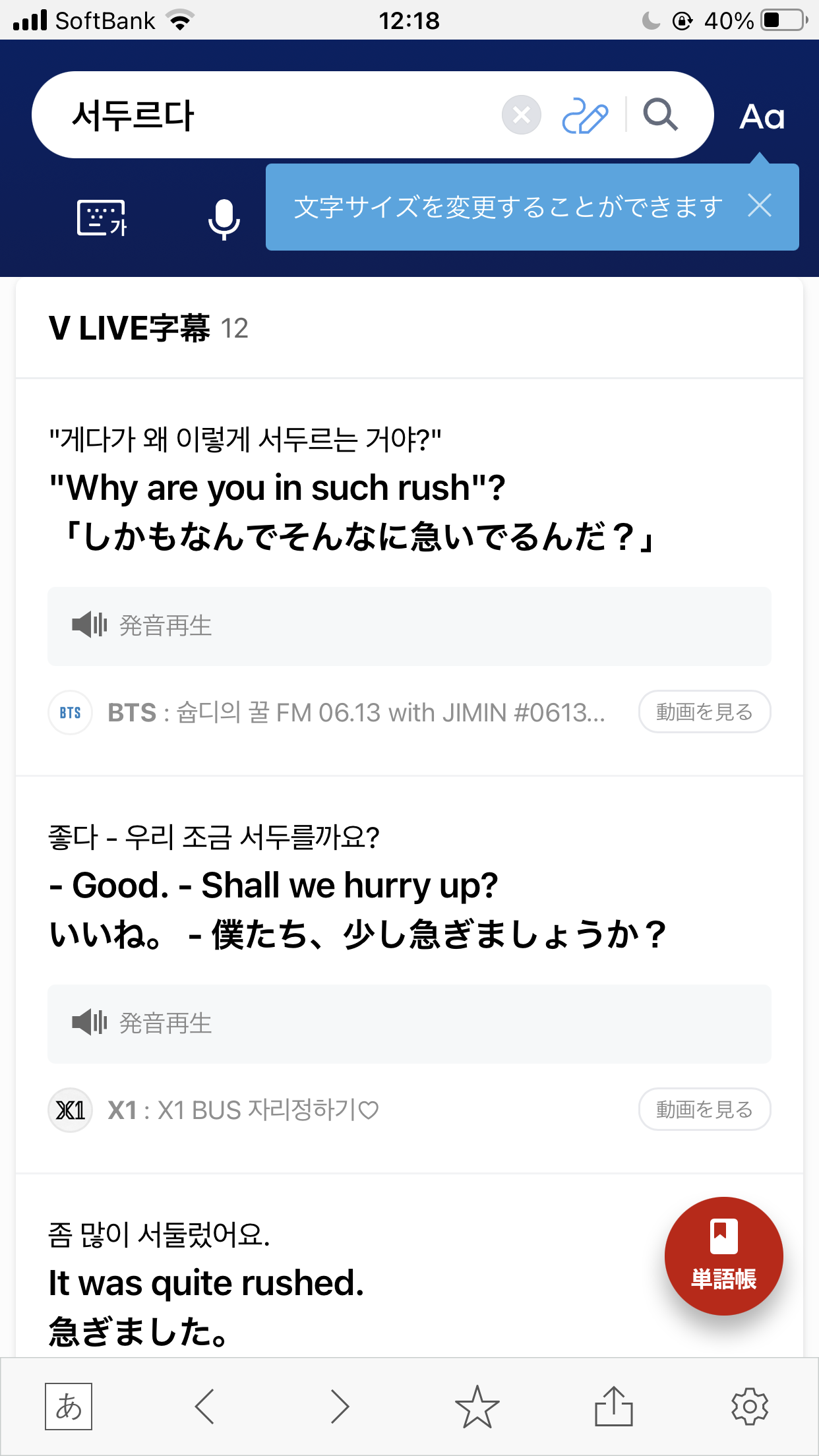
Task: Open handwriting input in the search bar
Action: (x=585, y=116)
